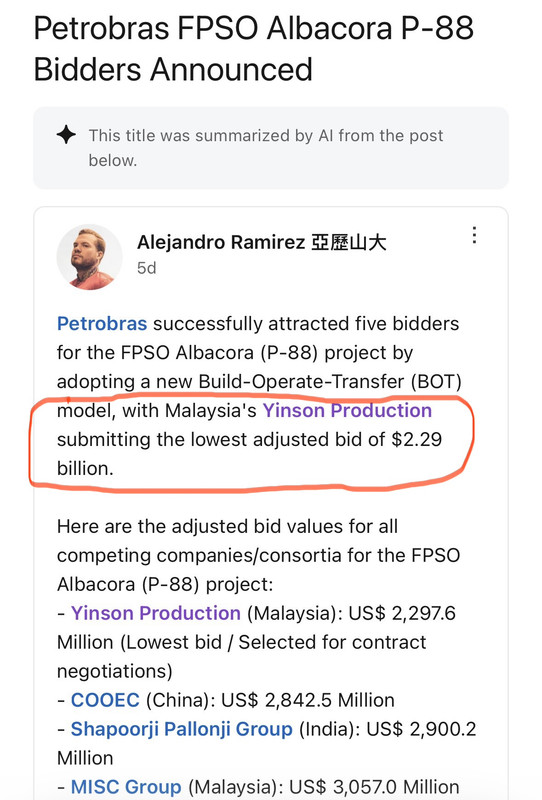Open the Shapoorji Pallonji Group link
Image resolution: width=542 pixels, height=800 pixels.
[x=181, y=729]
